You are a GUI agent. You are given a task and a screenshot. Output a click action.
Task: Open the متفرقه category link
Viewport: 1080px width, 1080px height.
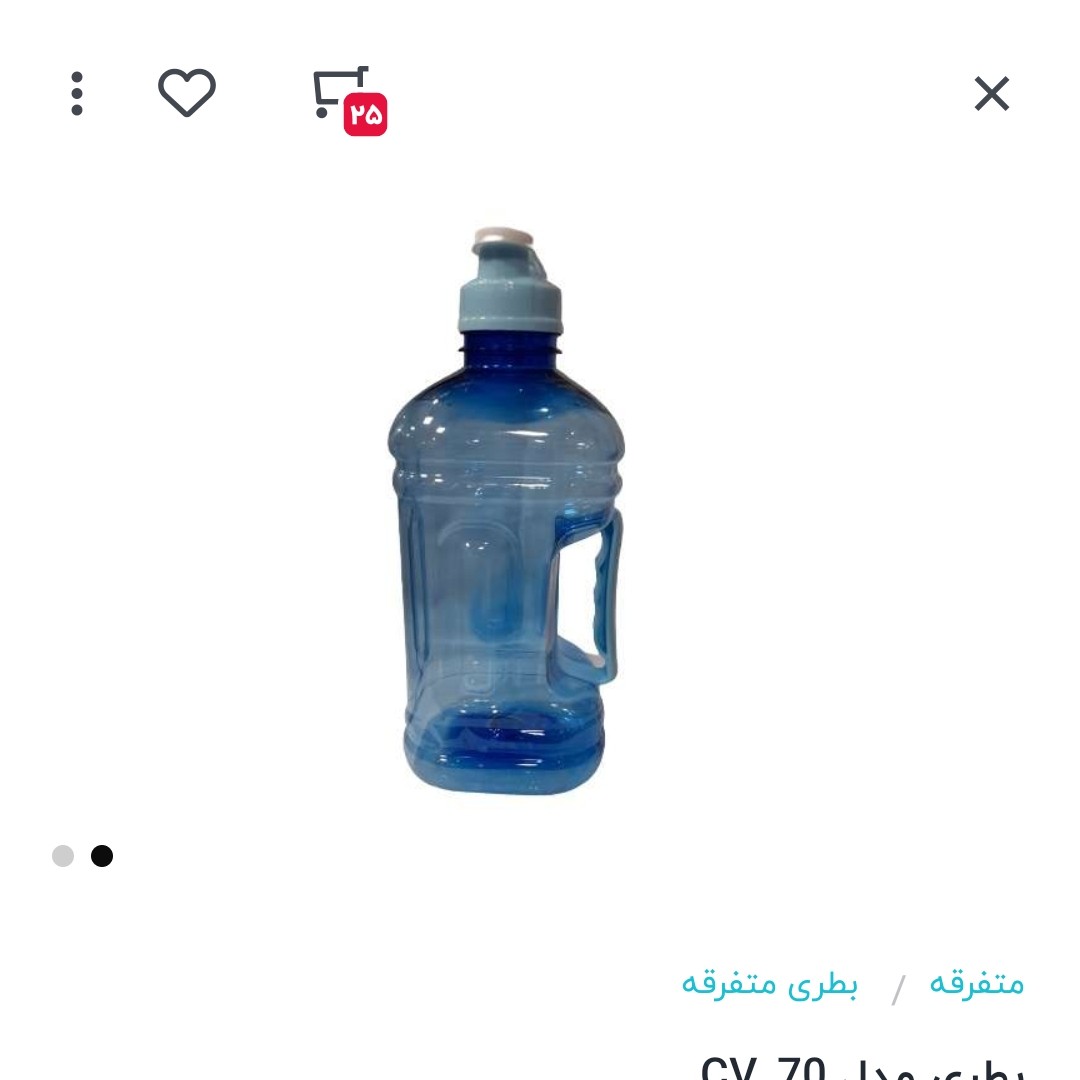977,984
